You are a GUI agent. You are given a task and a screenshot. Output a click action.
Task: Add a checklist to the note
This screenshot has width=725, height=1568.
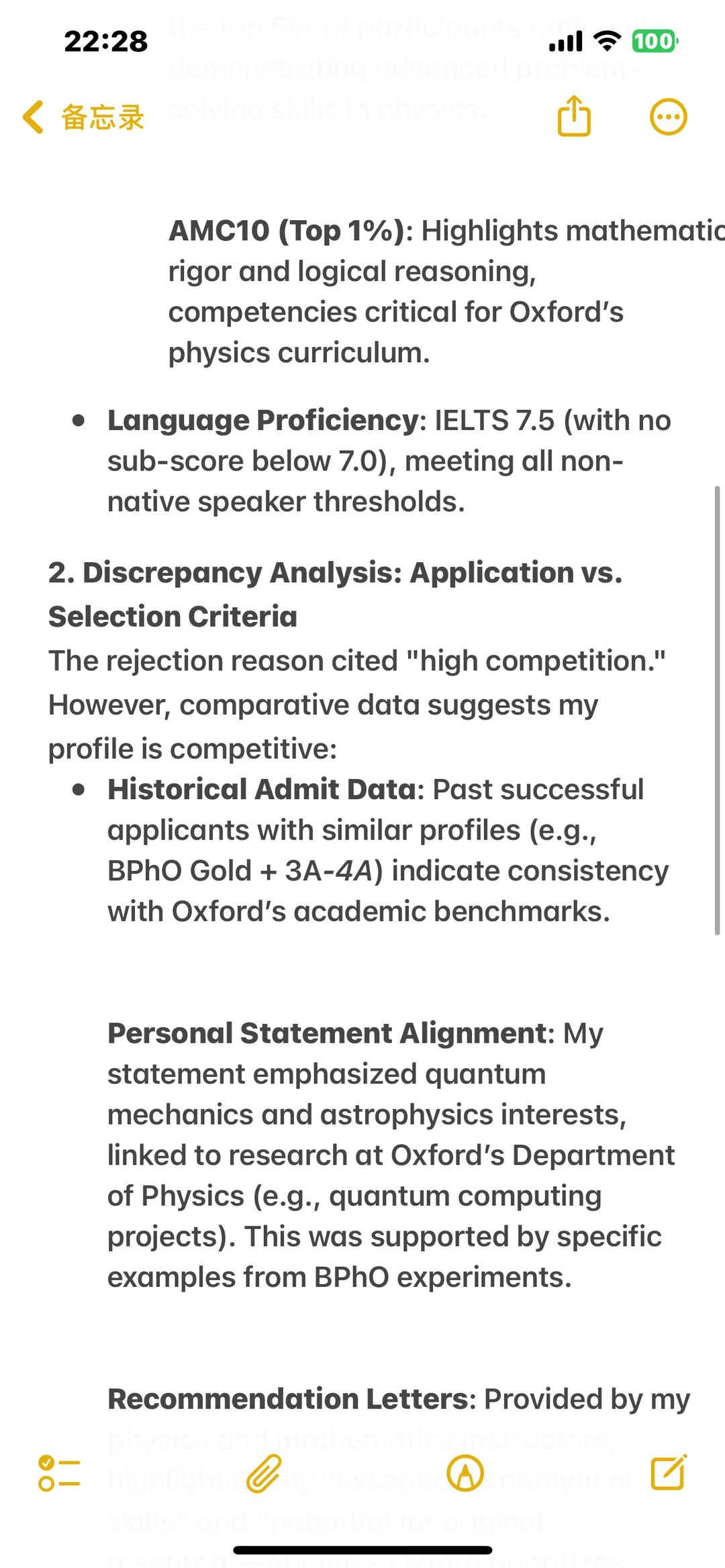59,1473
